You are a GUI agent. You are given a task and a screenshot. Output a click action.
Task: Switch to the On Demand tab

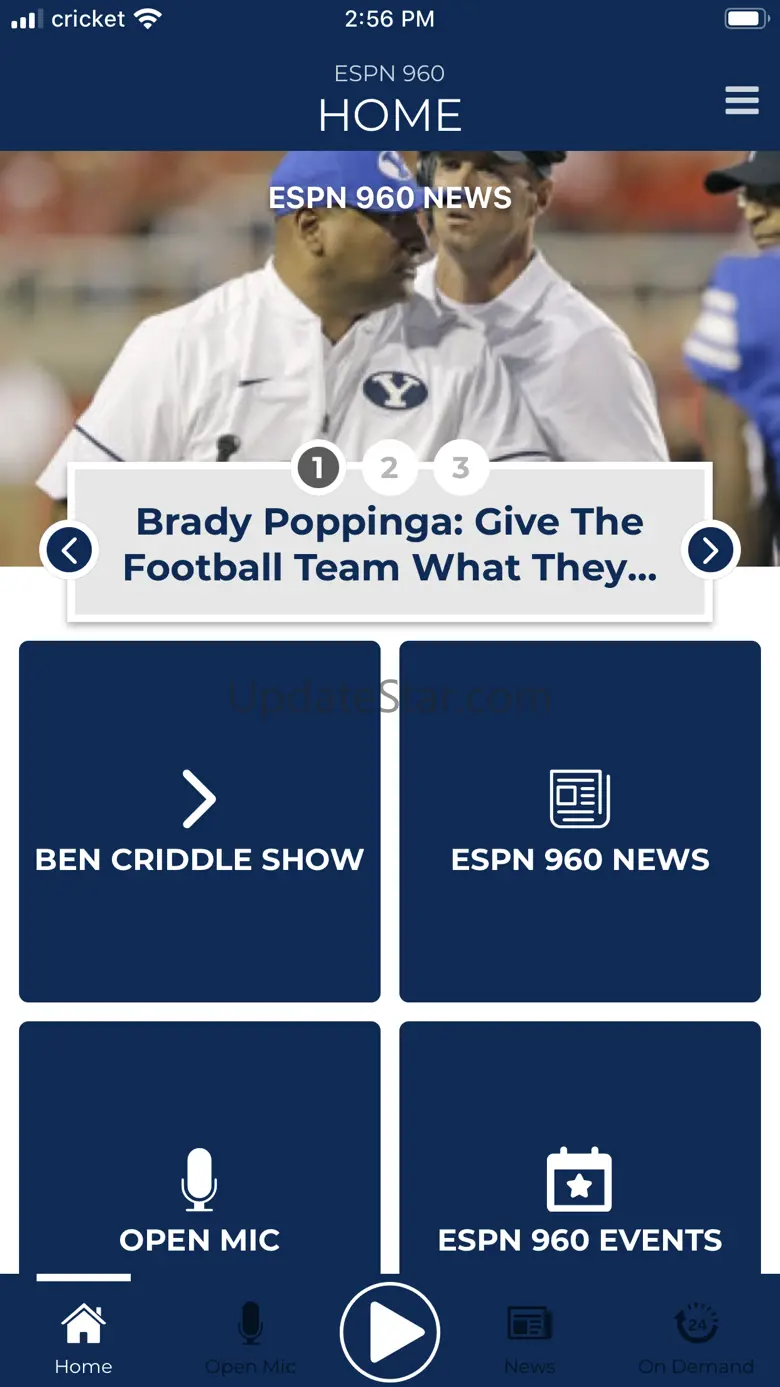[696, 1338]
